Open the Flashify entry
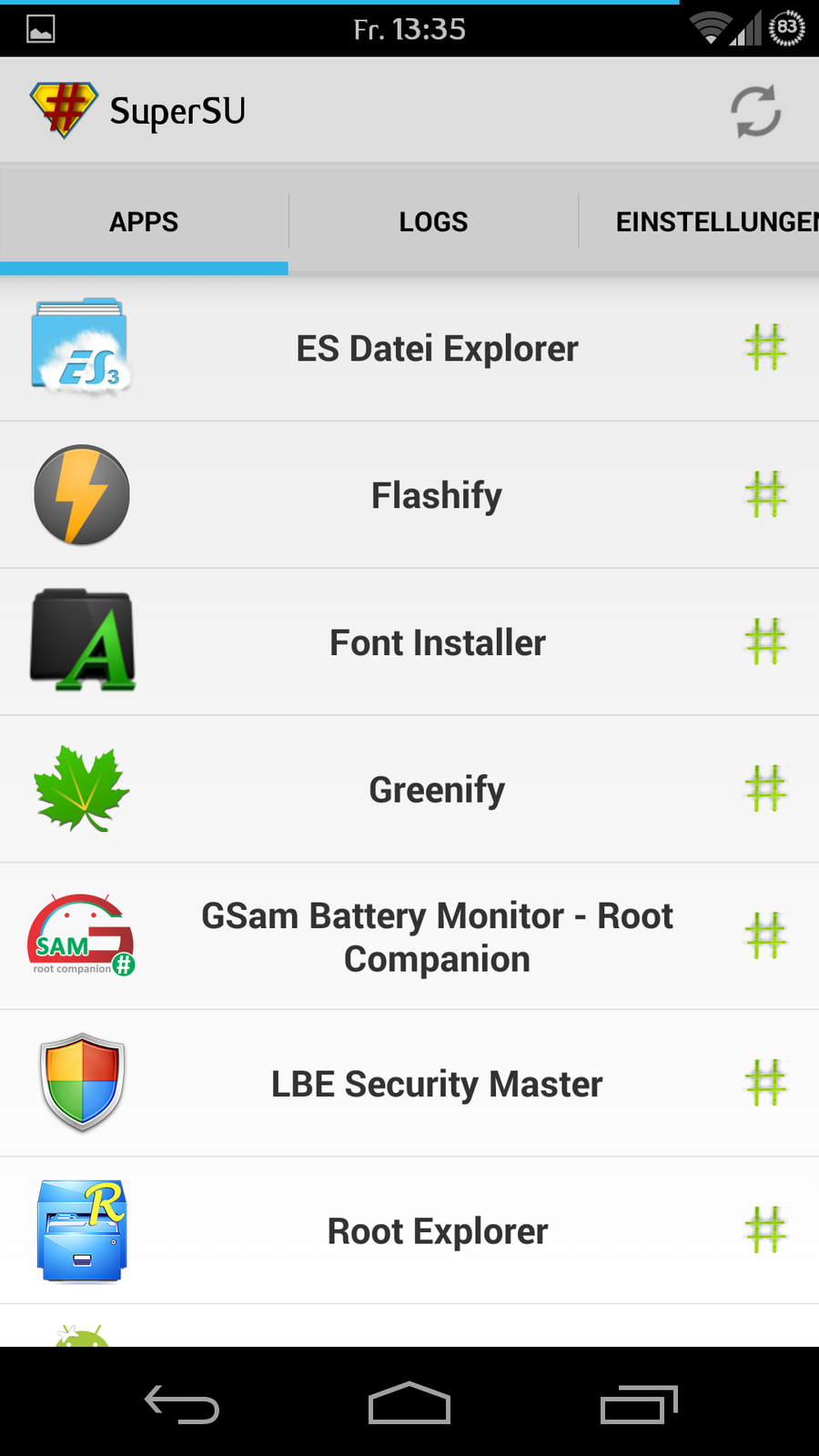 pyautogui.click(x=437, y=496)
